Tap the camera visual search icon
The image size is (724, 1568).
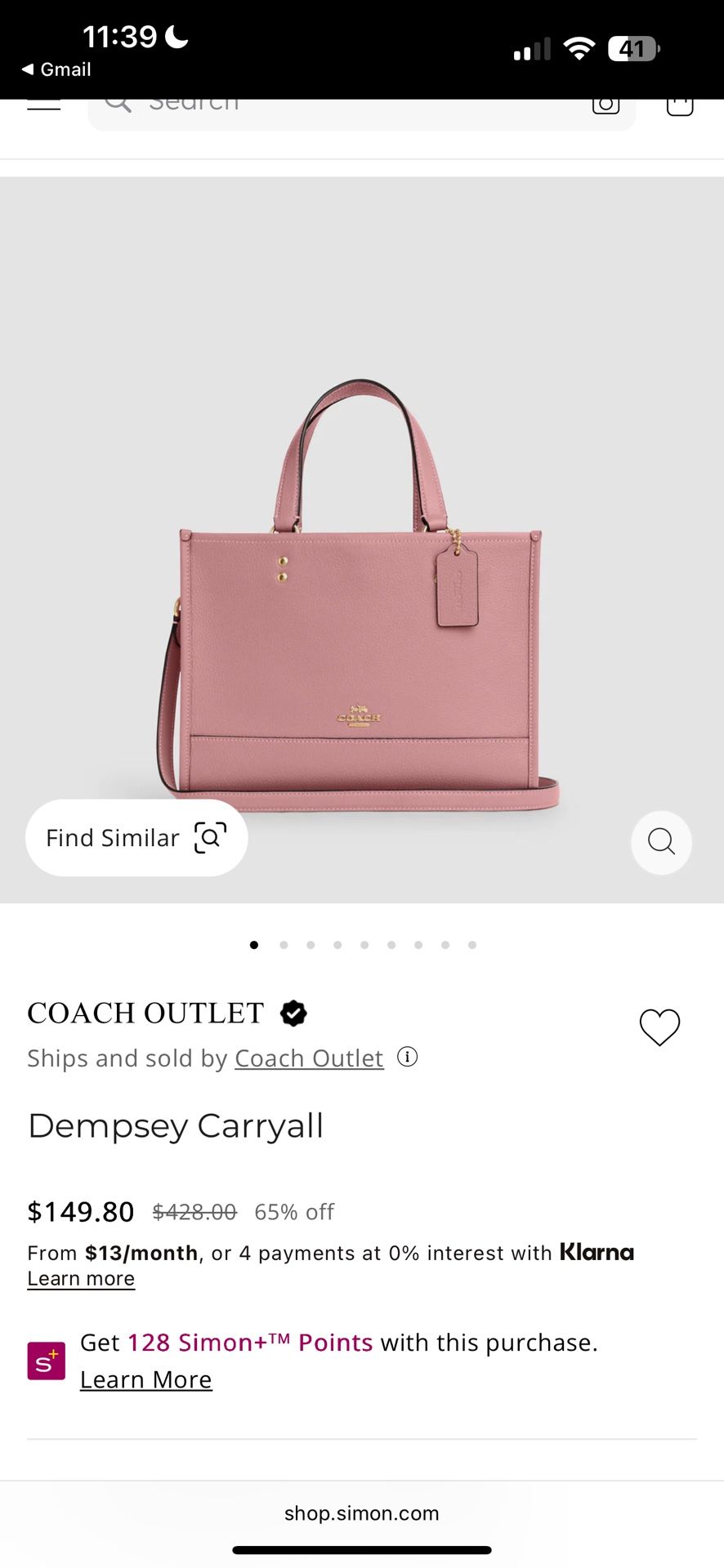(x=606, y=105)
